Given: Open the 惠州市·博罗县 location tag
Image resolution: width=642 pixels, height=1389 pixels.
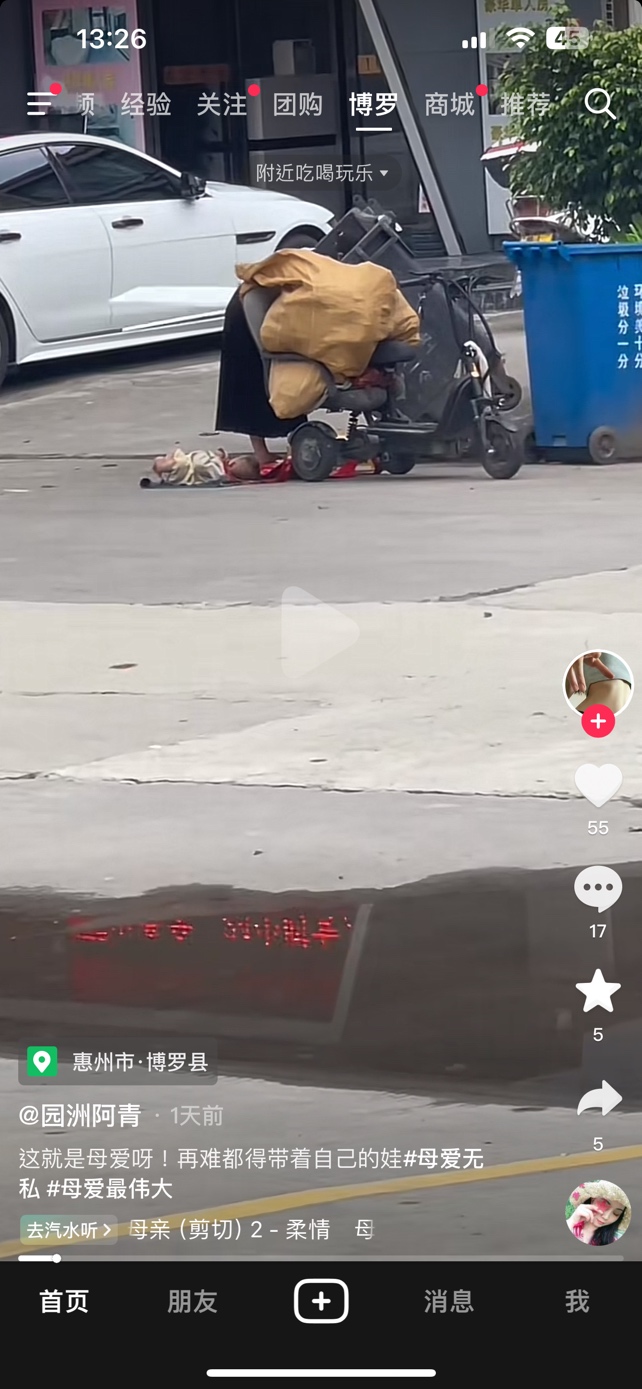Looking at the screenshot, I should click(x=118, y=1062).
